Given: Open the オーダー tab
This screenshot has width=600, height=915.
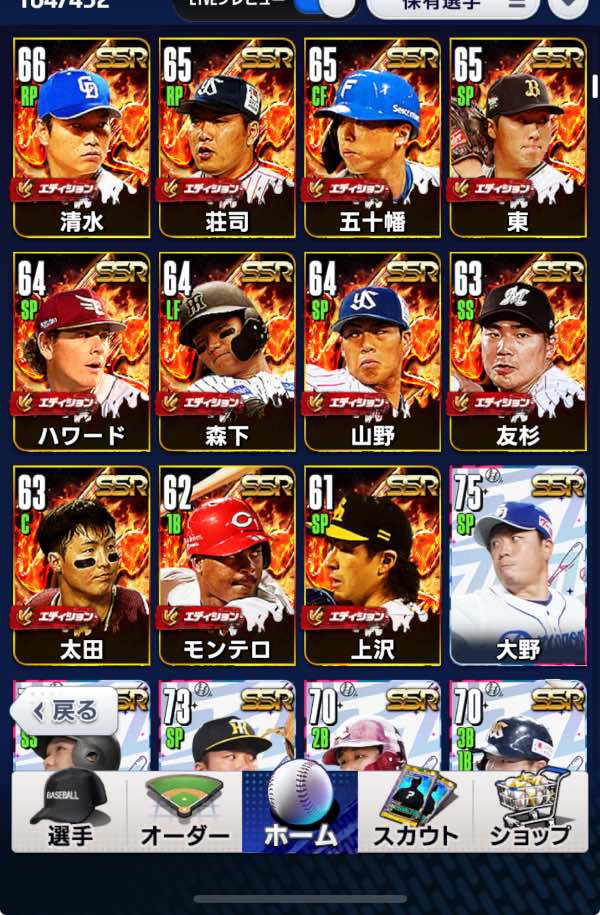Looking at the screenshot, I should [184, 811].
